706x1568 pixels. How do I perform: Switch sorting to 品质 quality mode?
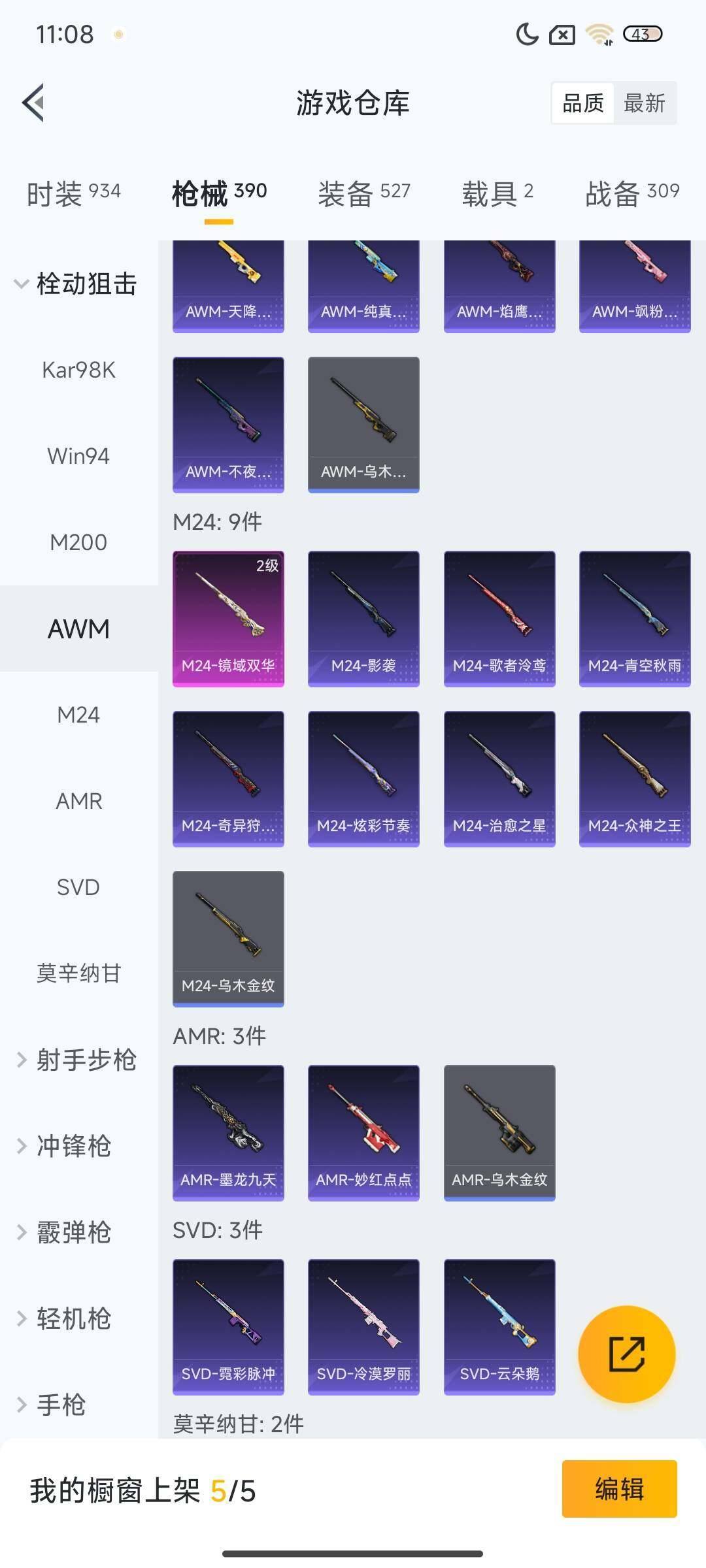pos(584,103)
